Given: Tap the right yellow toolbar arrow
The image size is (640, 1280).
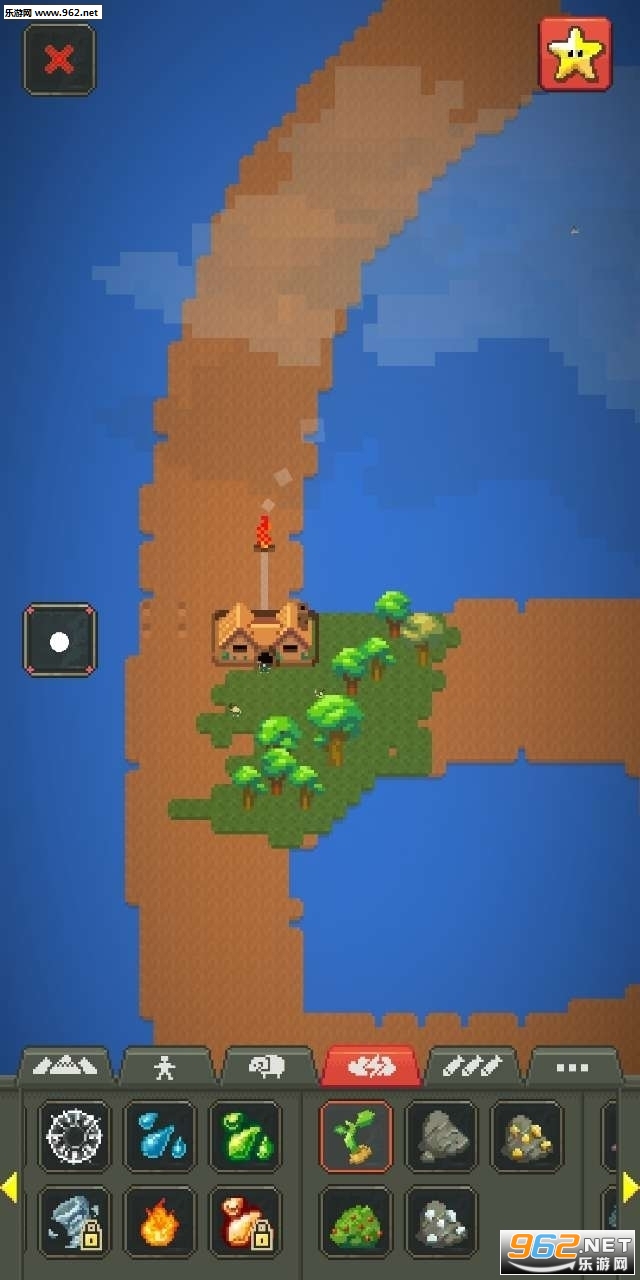Looking at the screenshot, I should [x=631, y=1187].
